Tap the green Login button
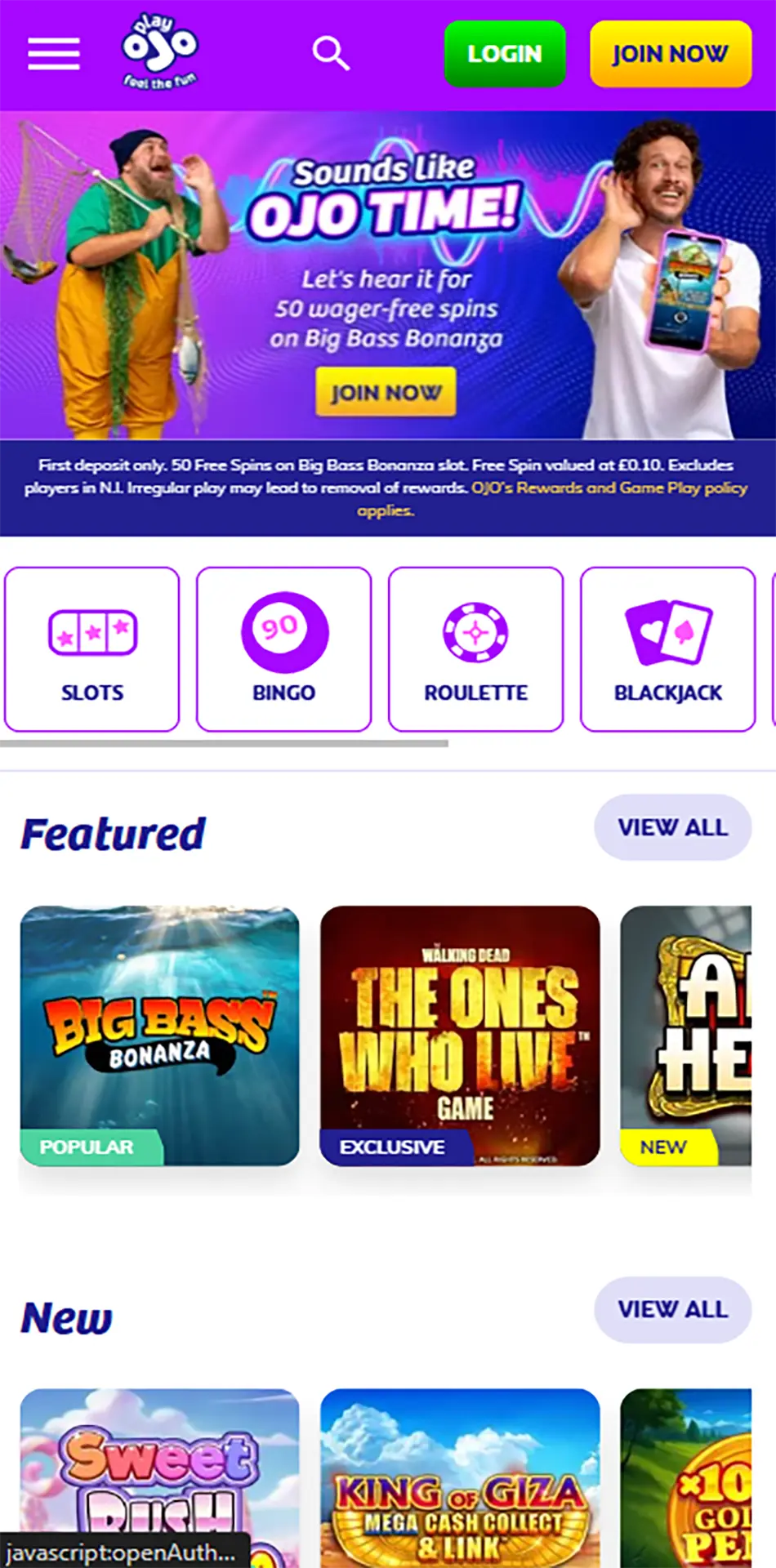The height and width of the screenshot is (1568, 776). tap(505, 54)
